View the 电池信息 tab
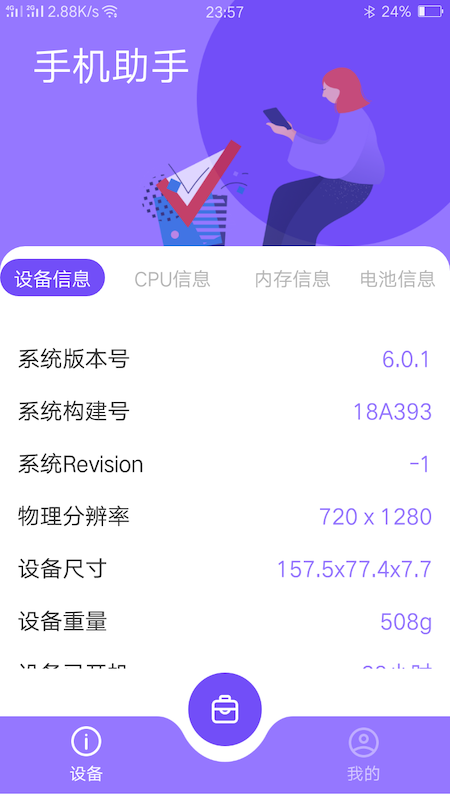Image resolution: width=450 pixels, height=800 pixels. [x=397, y=279]
